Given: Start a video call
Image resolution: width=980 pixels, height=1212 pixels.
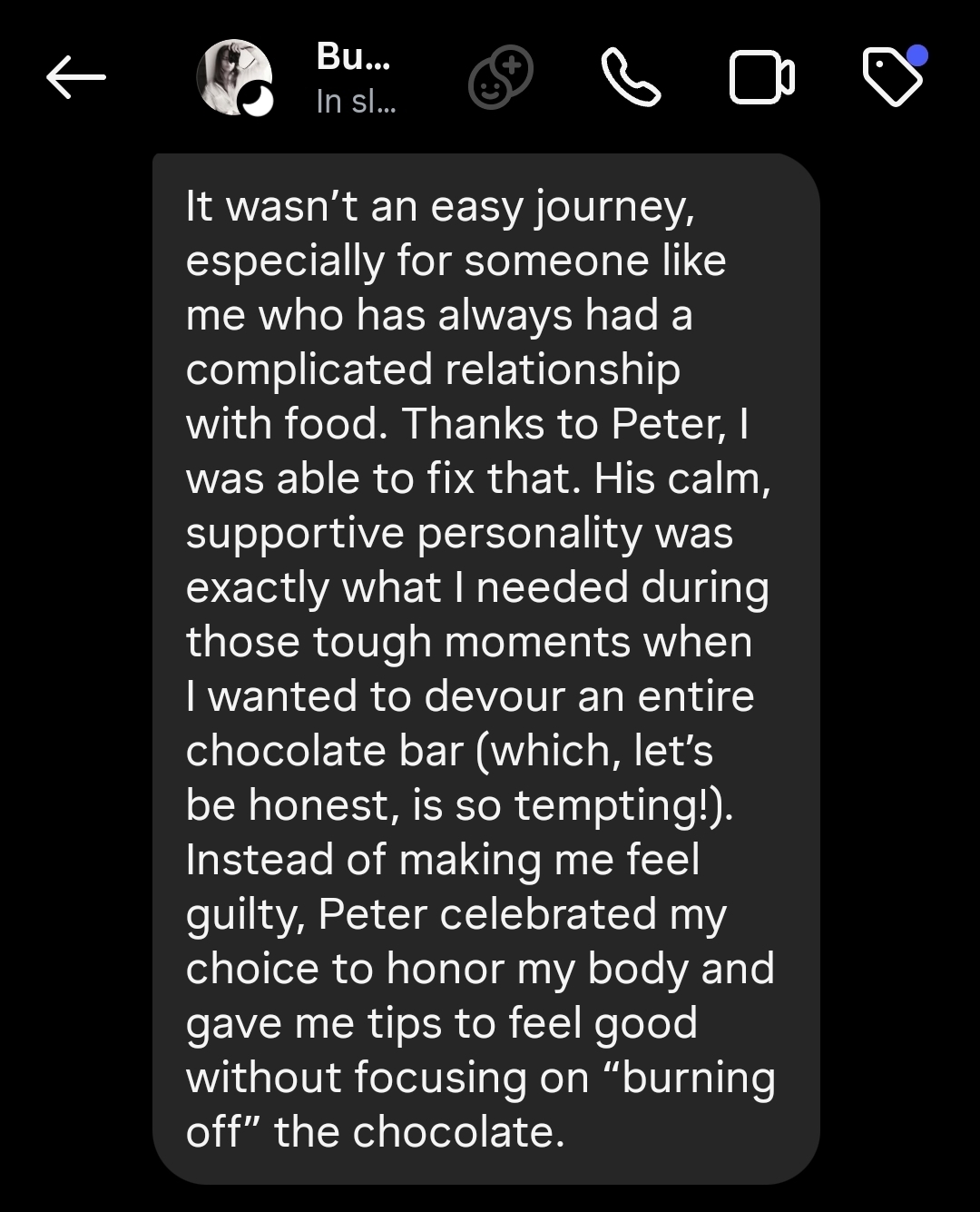Looking at the screenshot, I should point(761,77).
